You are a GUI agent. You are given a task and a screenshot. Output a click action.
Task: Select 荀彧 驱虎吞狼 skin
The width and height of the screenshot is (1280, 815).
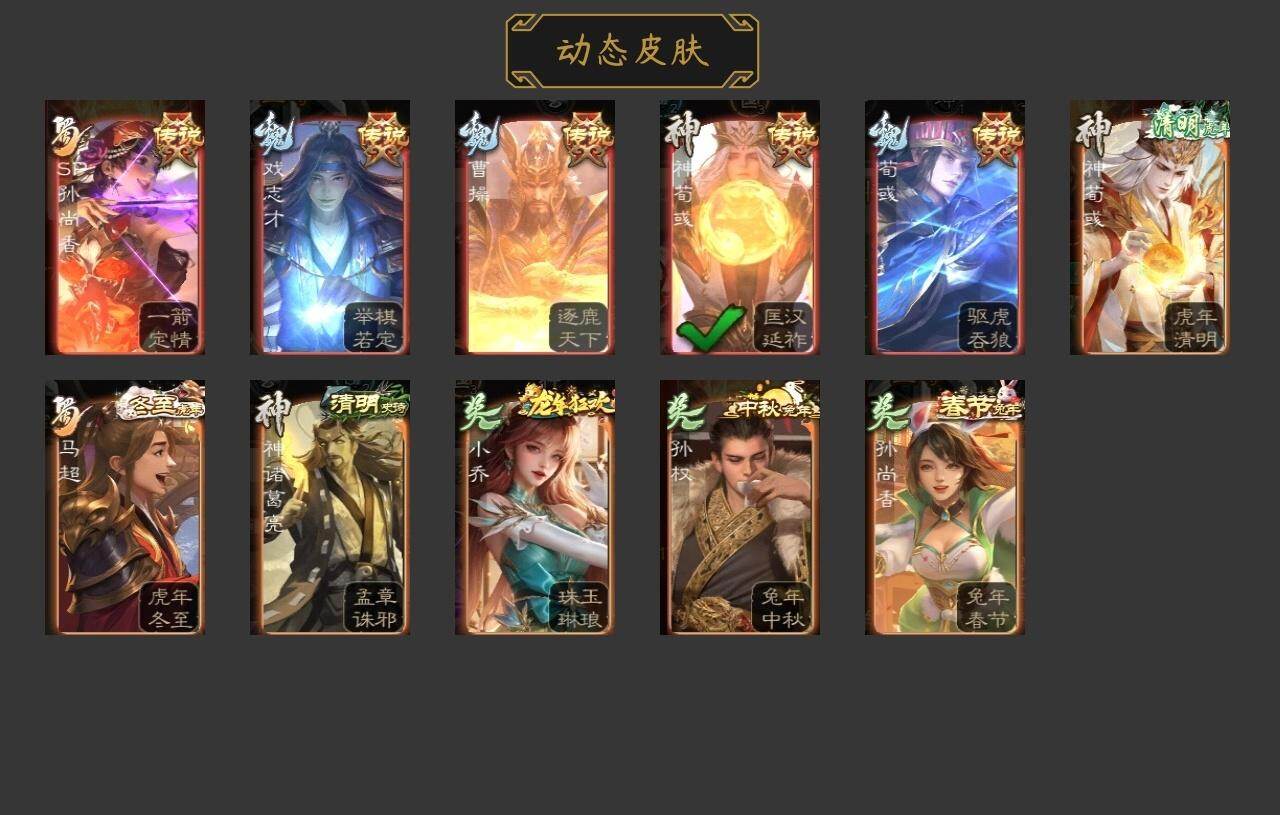(945, 227)
